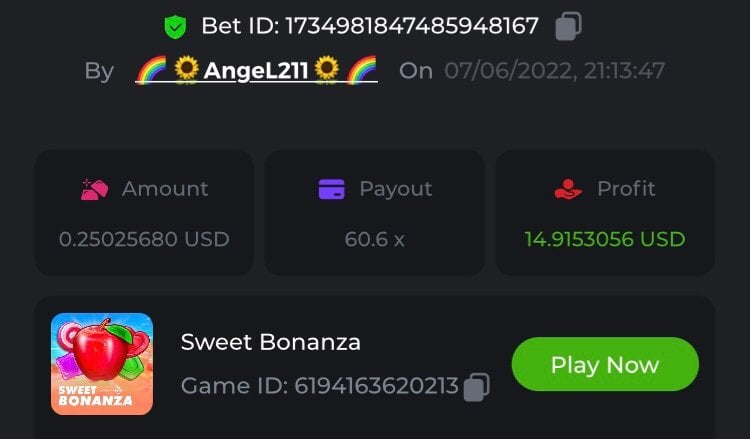Copy the Bet ID number
Image resolution: width=750 pixels, height=439 pixels.
(x=568, y=26)
